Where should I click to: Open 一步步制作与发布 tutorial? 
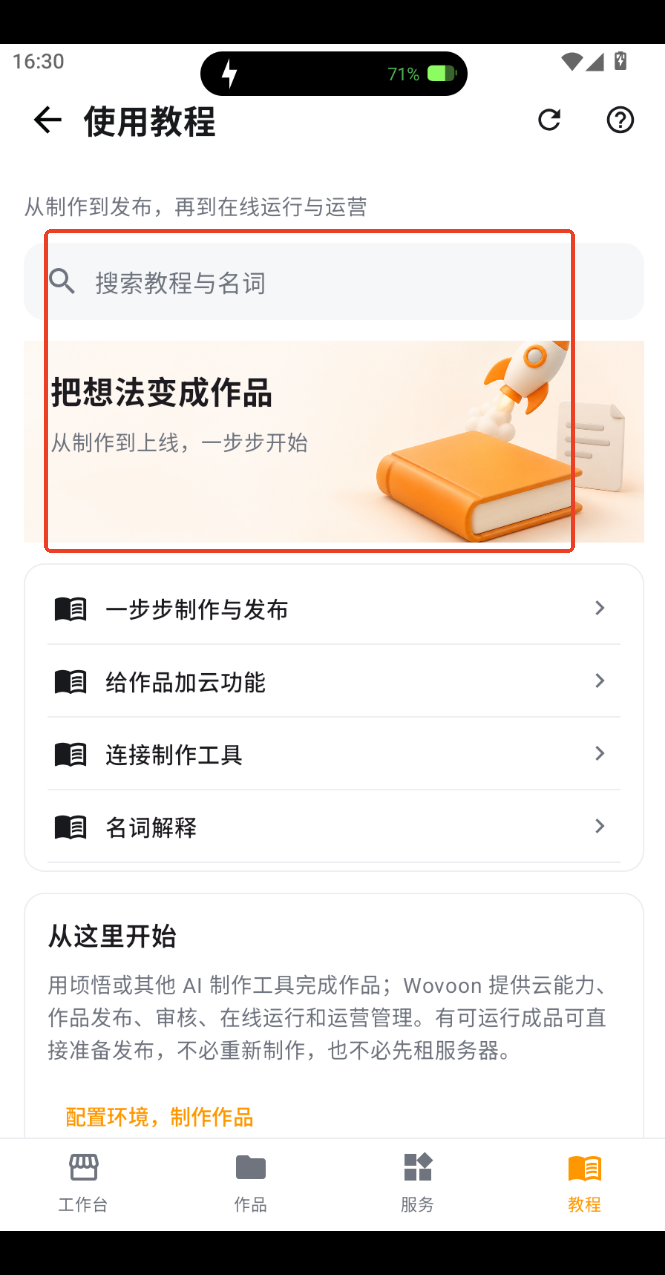point(334,609)
